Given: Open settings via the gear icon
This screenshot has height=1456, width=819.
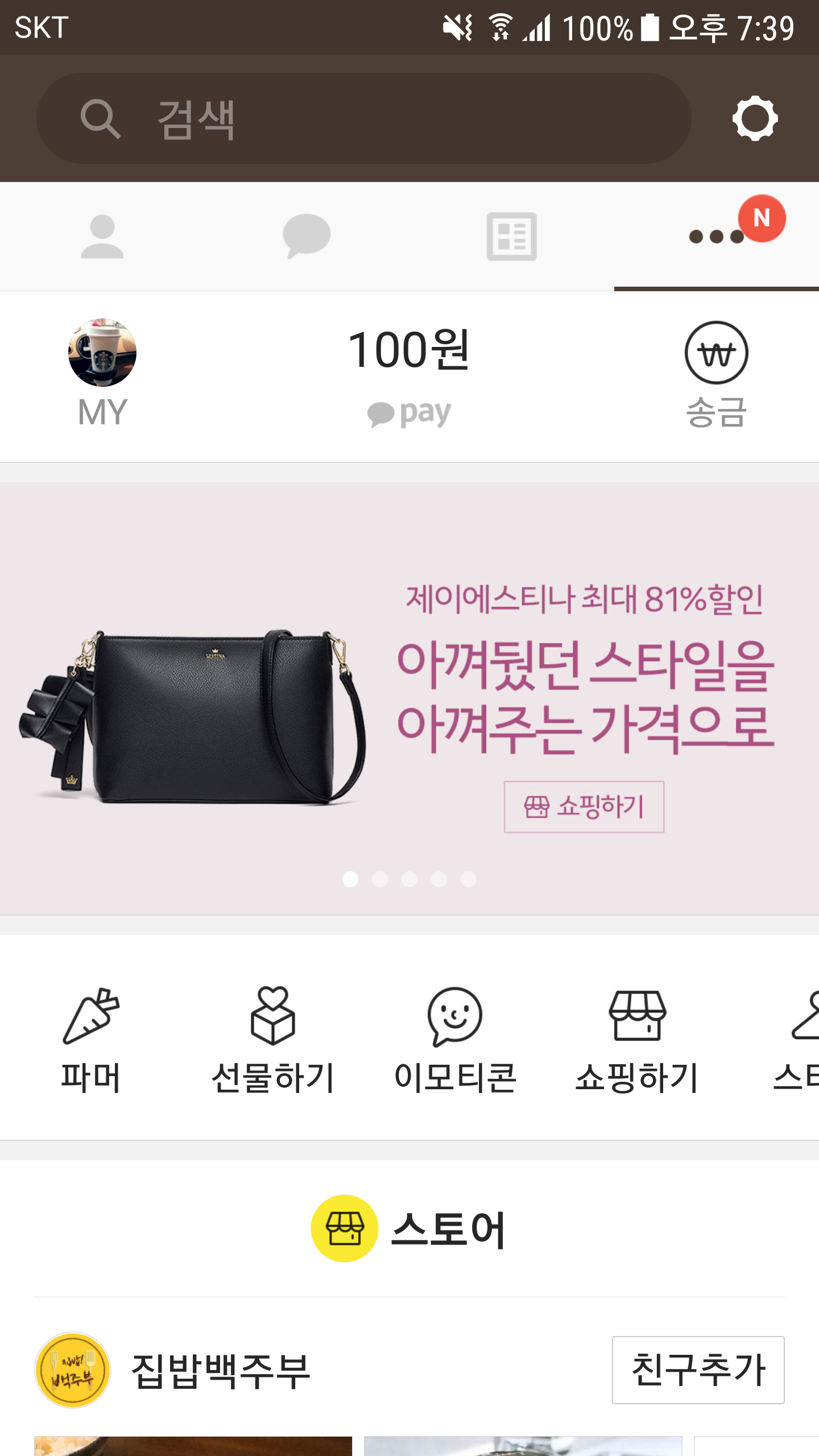Looking at the screenshot, I should (755, 118).
